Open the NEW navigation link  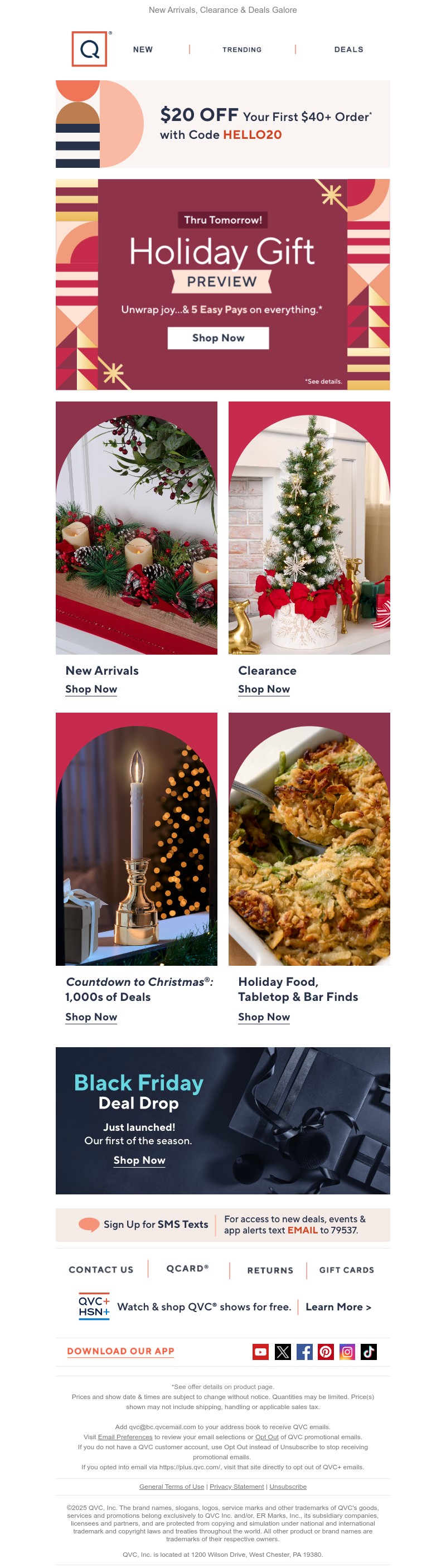[143, 49]
